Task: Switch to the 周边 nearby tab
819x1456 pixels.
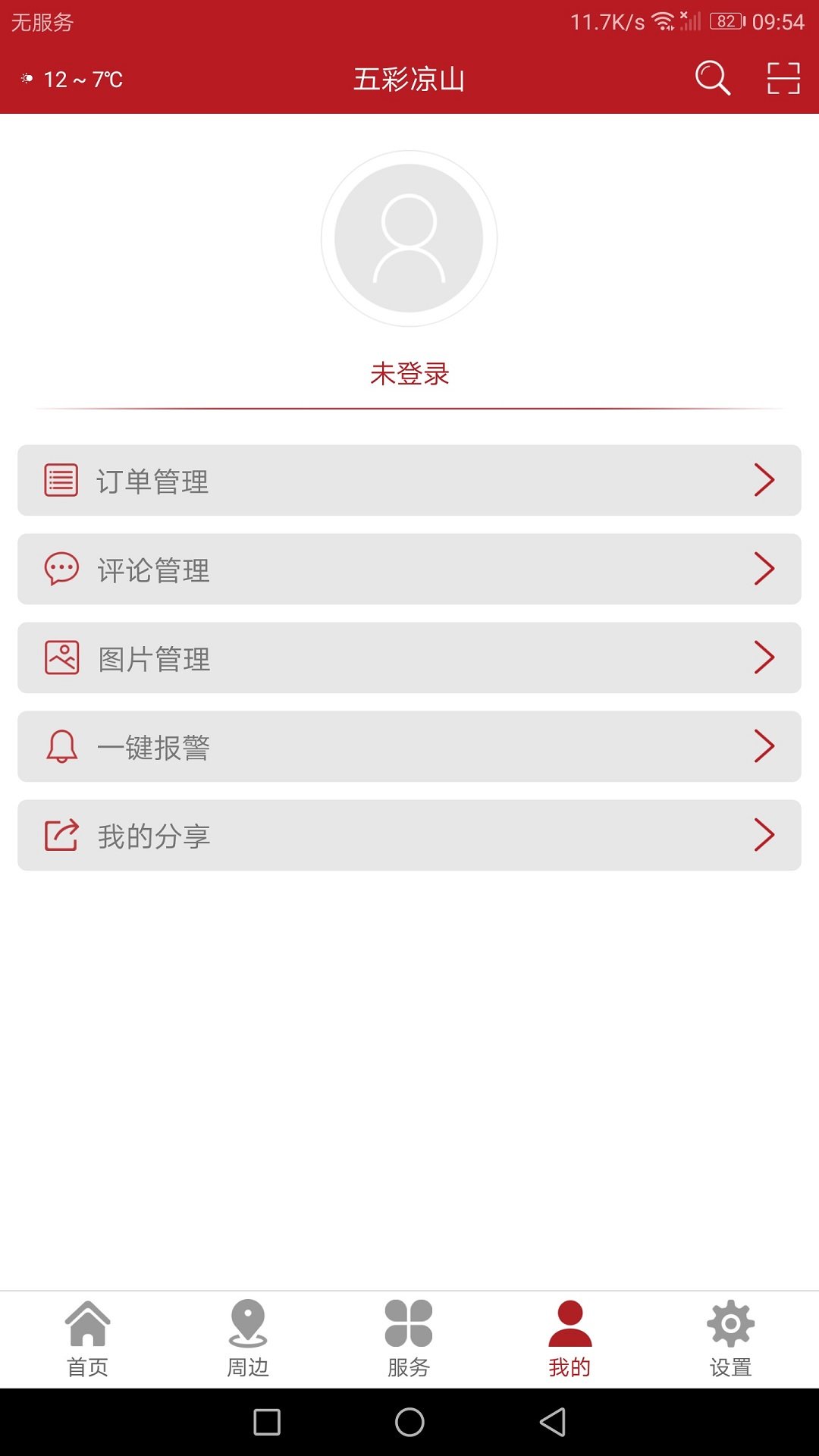Action: click(248, 1339)
